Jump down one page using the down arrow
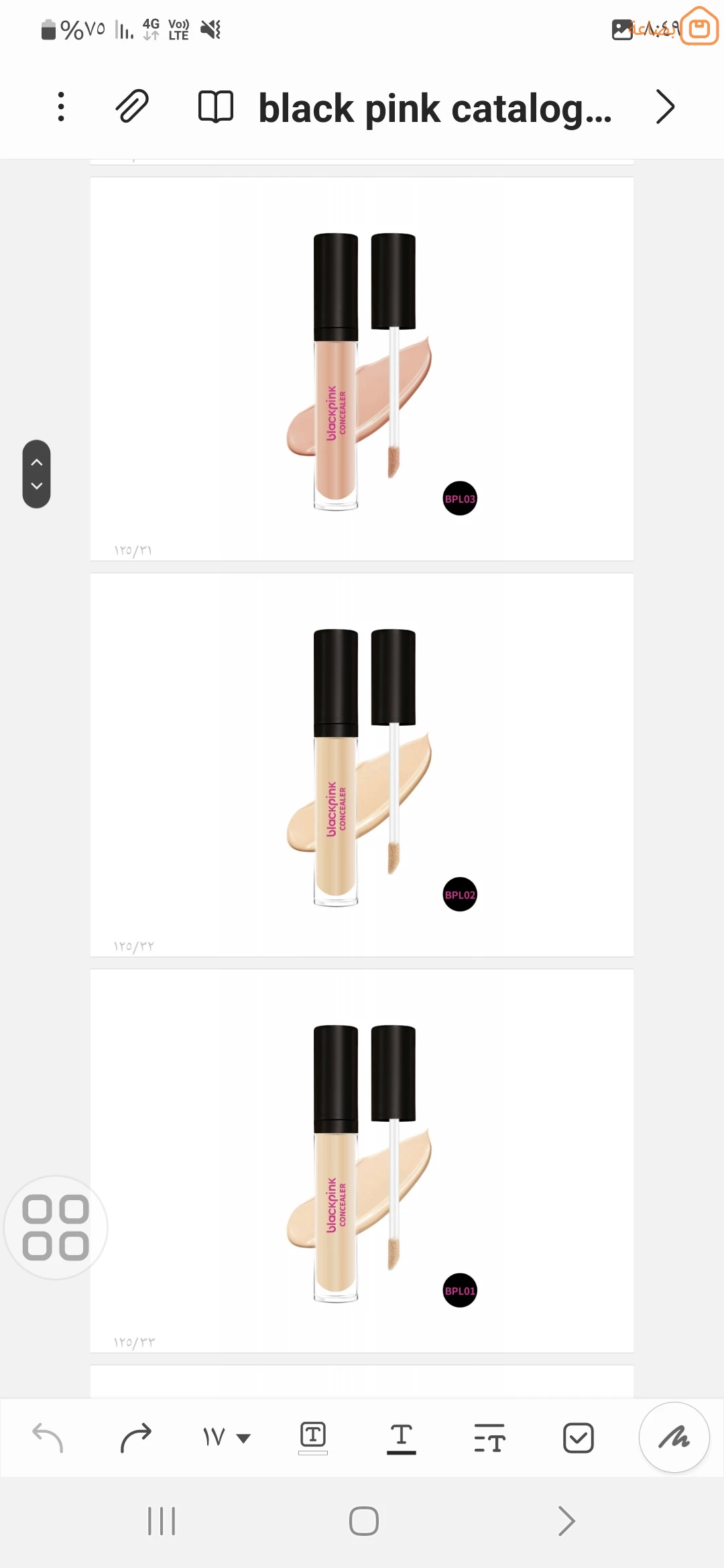724x1568 pixels. coord(37,486)
